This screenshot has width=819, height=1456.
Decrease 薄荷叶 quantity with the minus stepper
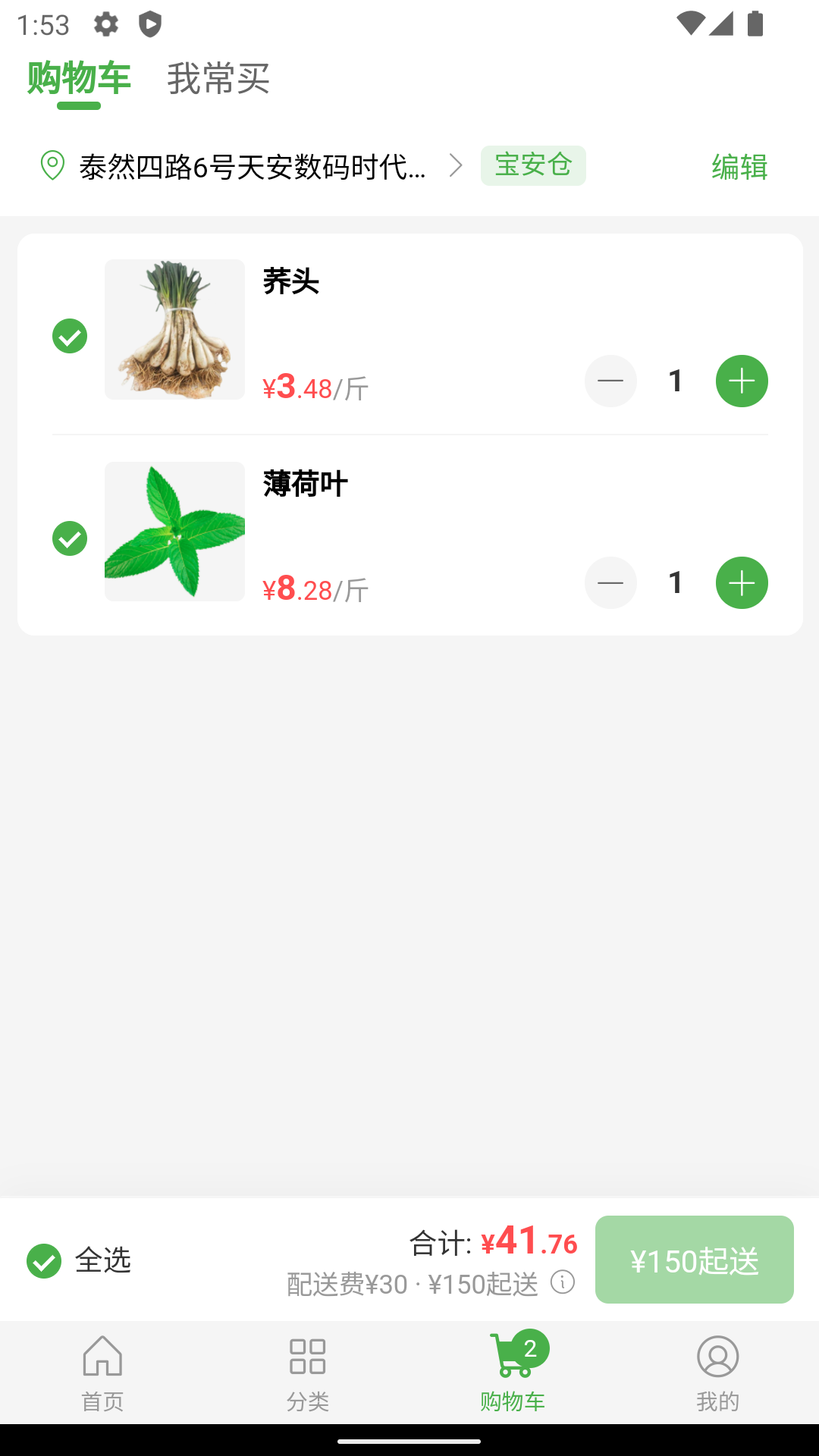pos(610,582)
